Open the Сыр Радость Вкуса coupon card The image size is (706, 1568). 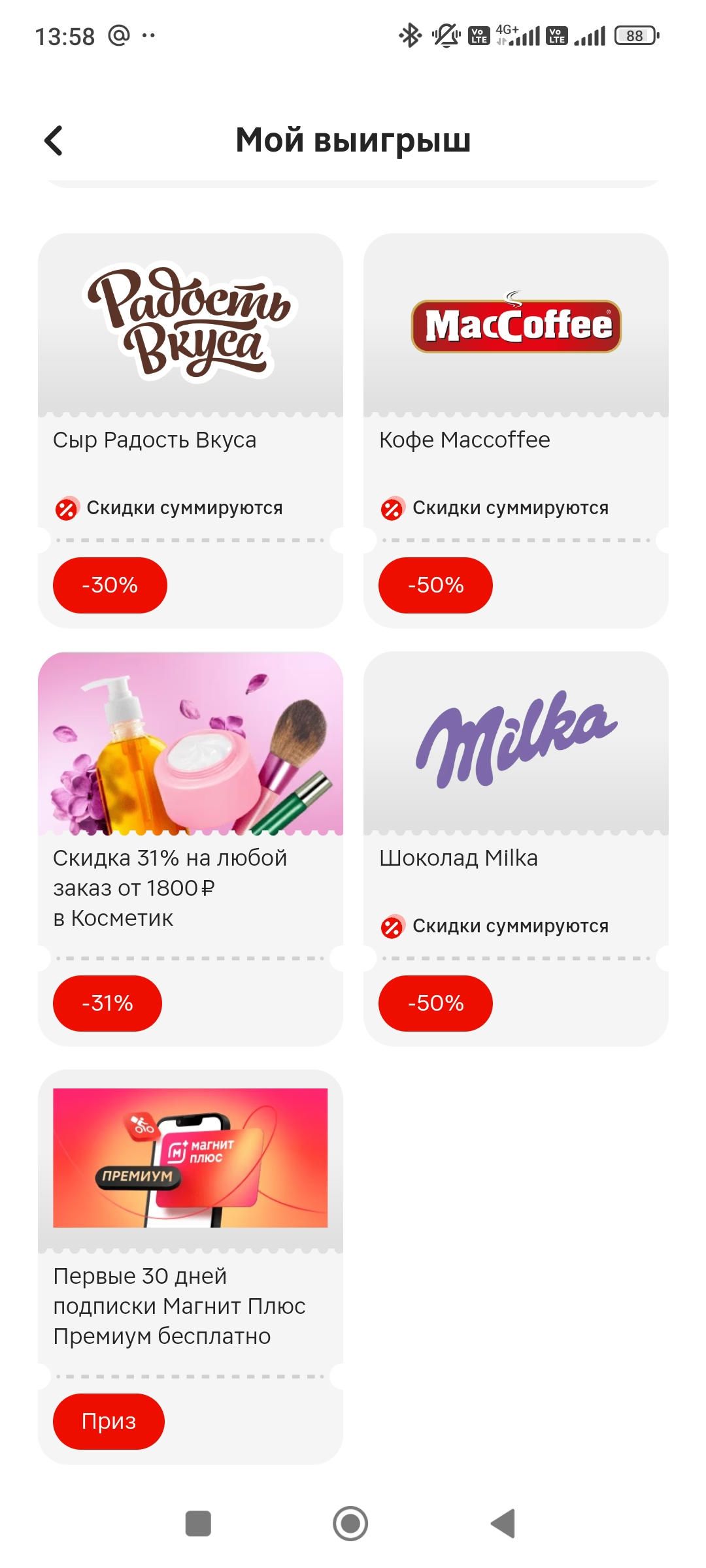coord(190,431)
